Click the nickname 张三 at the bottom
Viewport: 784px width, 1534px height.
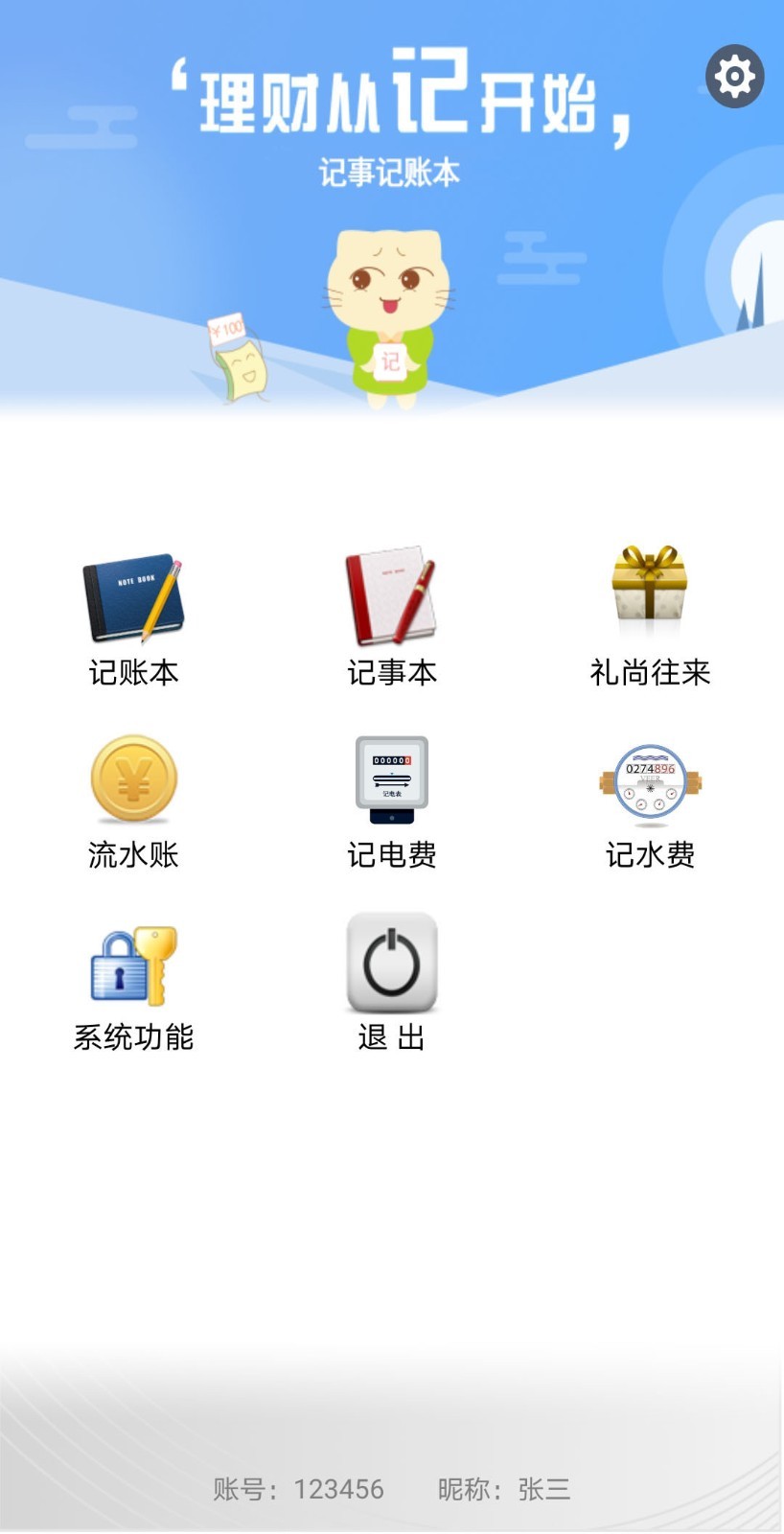coord(543,1489)
